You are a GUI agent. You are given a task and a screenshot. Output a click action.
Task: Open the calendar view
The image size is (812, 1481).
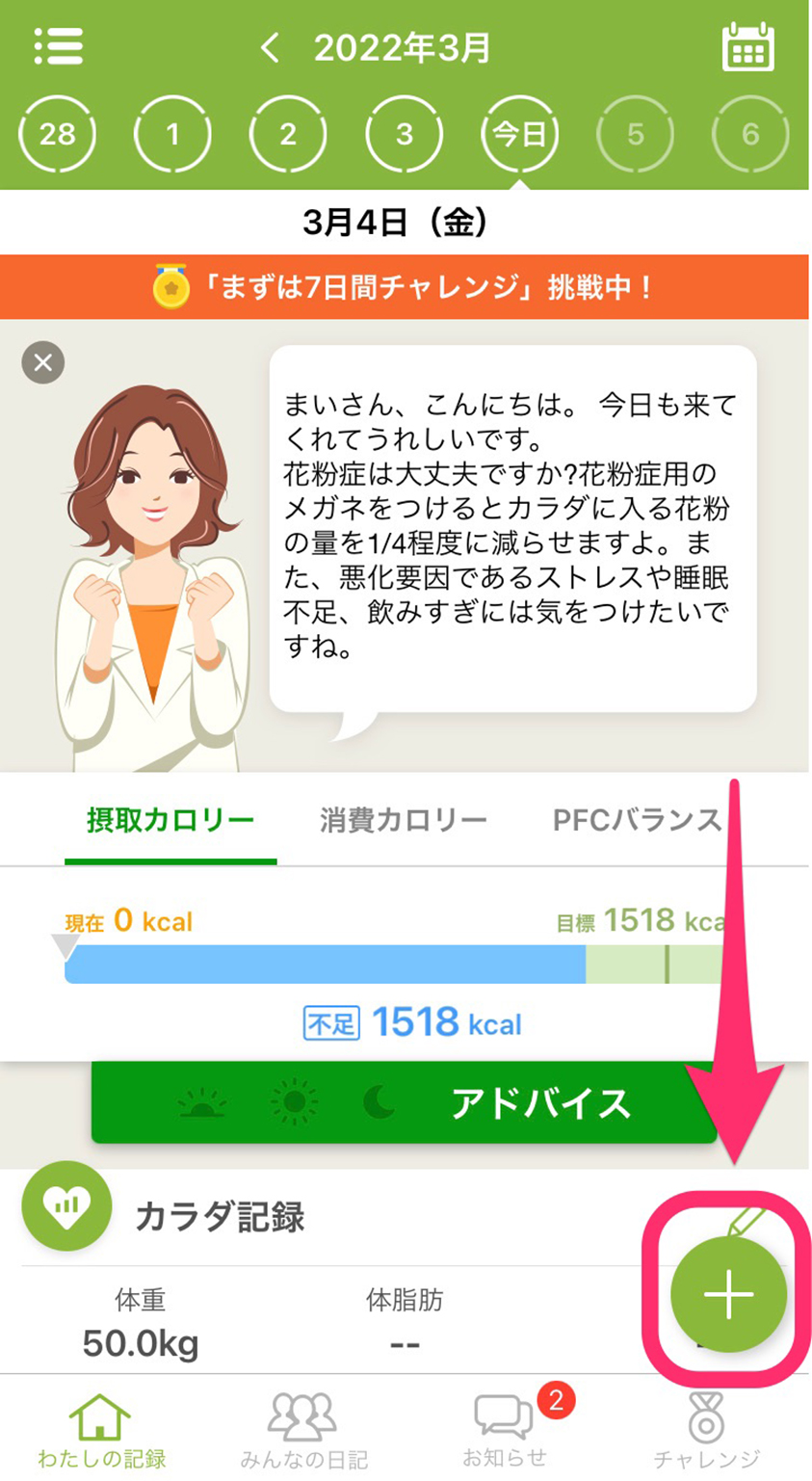pyautogui.click(x=747, y=46)
